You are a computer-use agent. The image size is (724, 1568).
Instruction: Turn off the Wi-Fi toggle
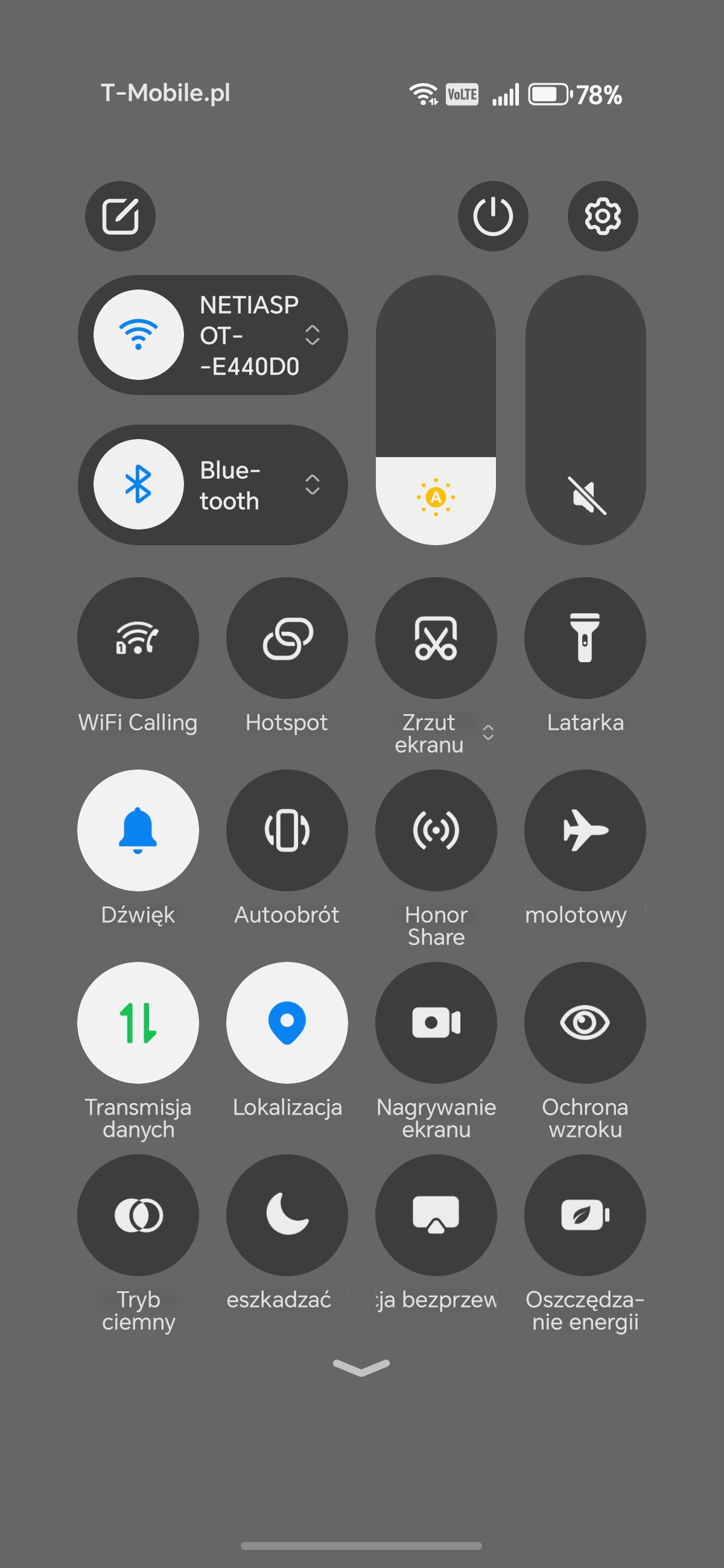(x=139, y=335)
